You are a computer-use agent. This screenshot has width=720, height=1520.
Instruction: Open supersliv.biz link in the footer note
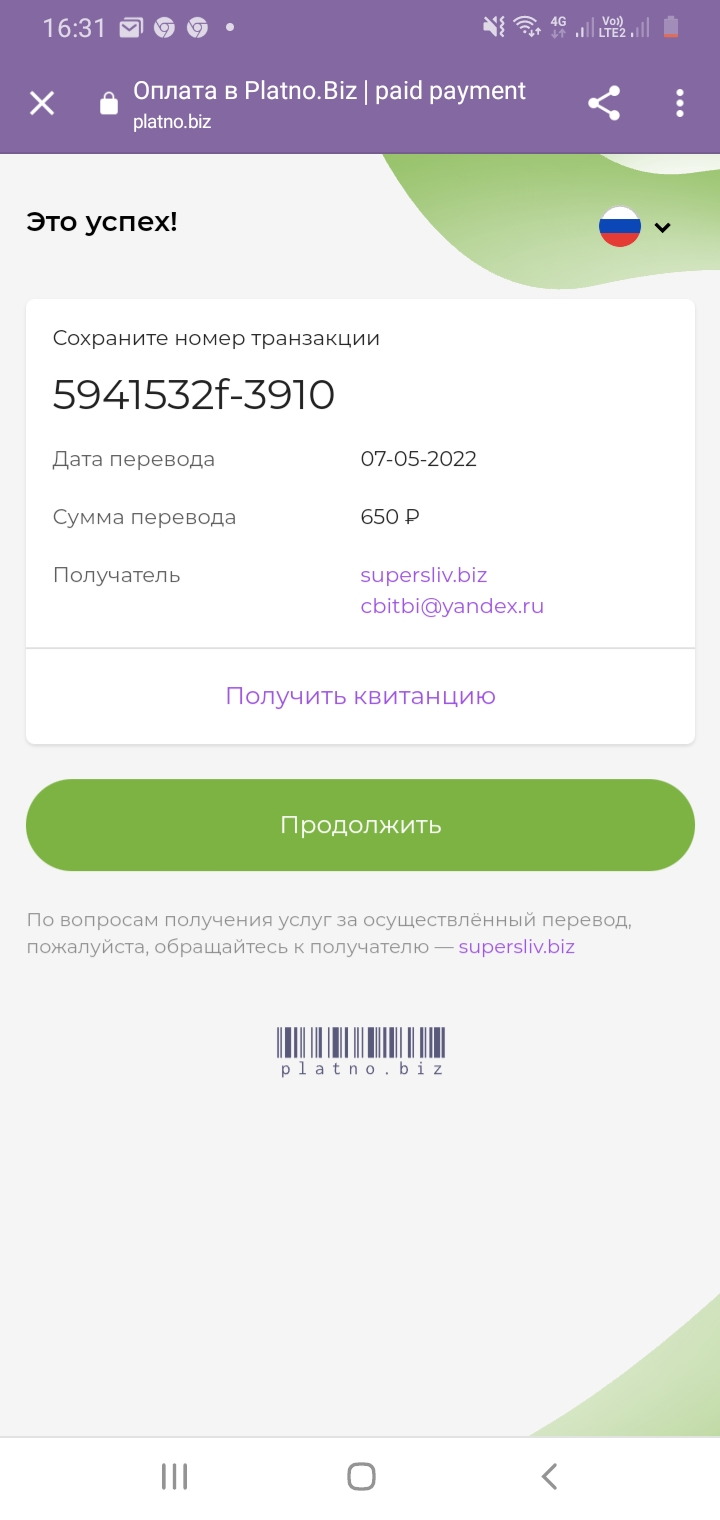(x=517, y=946)
